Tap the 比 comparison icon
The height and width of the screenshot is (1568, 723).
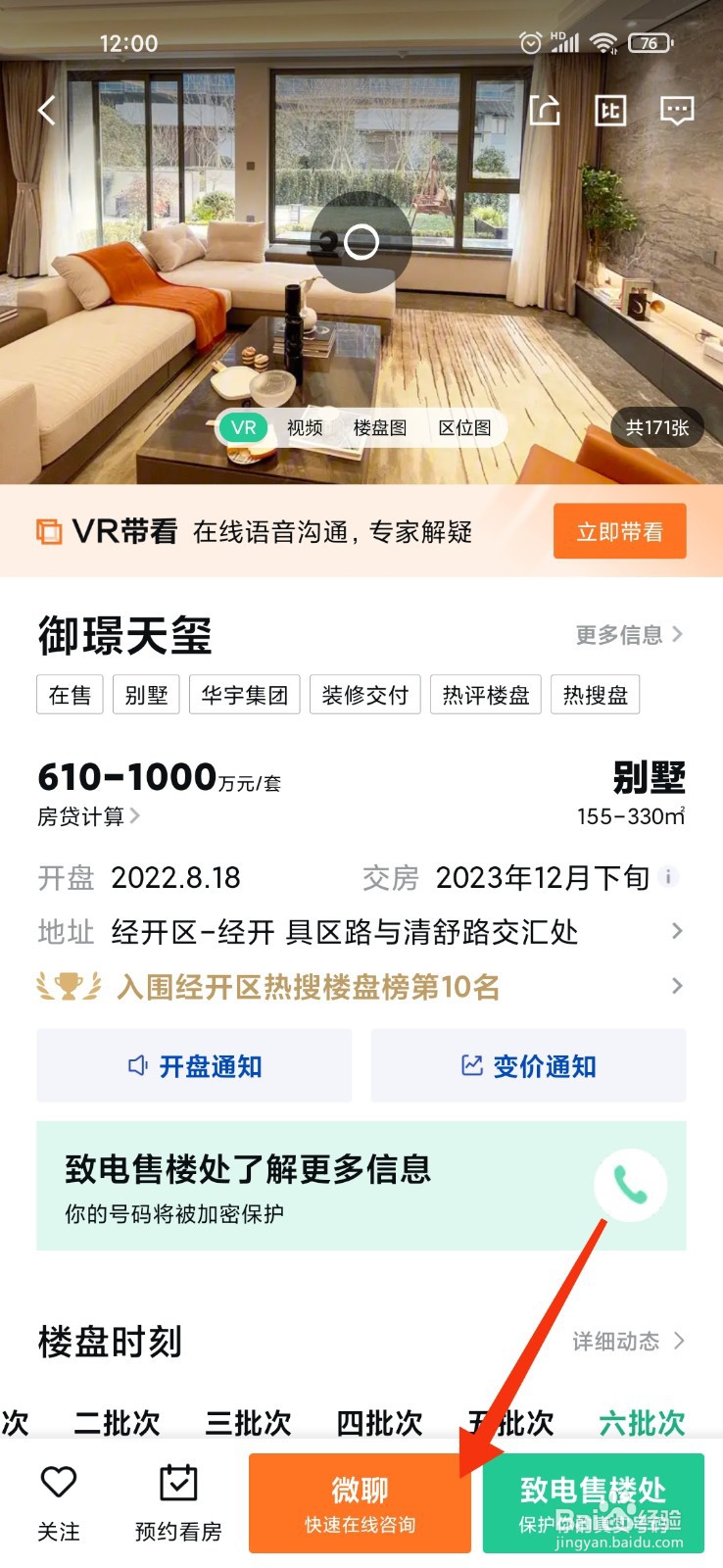click(x=609, y=111)
